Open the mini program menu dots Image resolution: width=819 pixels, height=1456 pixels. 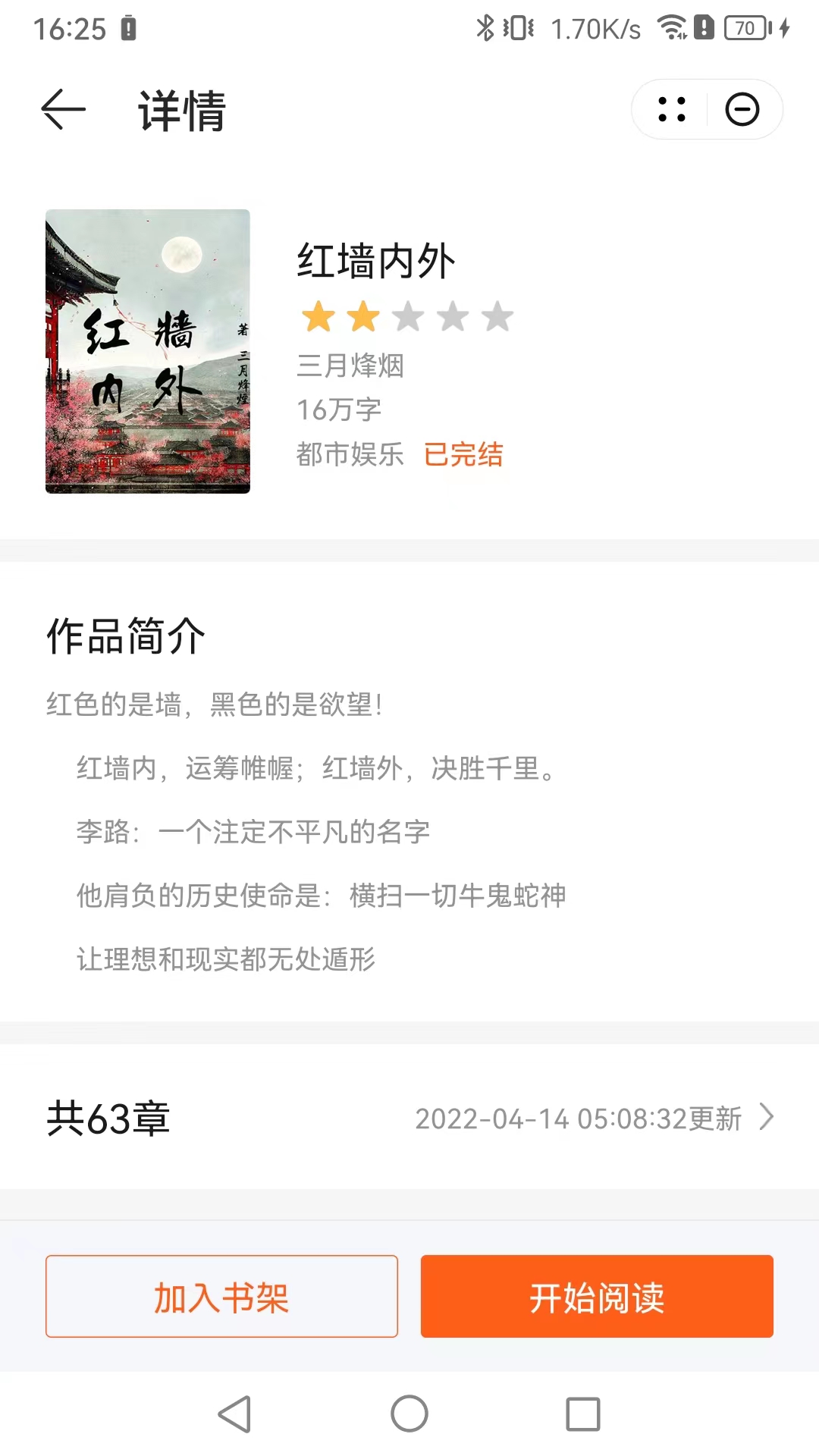[671, 110]
